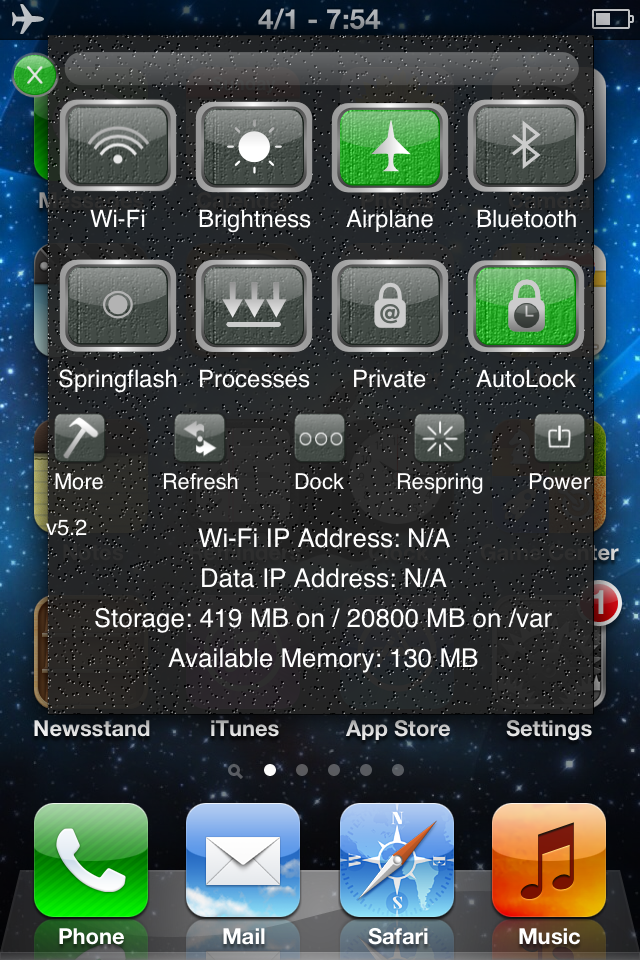Turn on Bluetooth

[525, 146]
